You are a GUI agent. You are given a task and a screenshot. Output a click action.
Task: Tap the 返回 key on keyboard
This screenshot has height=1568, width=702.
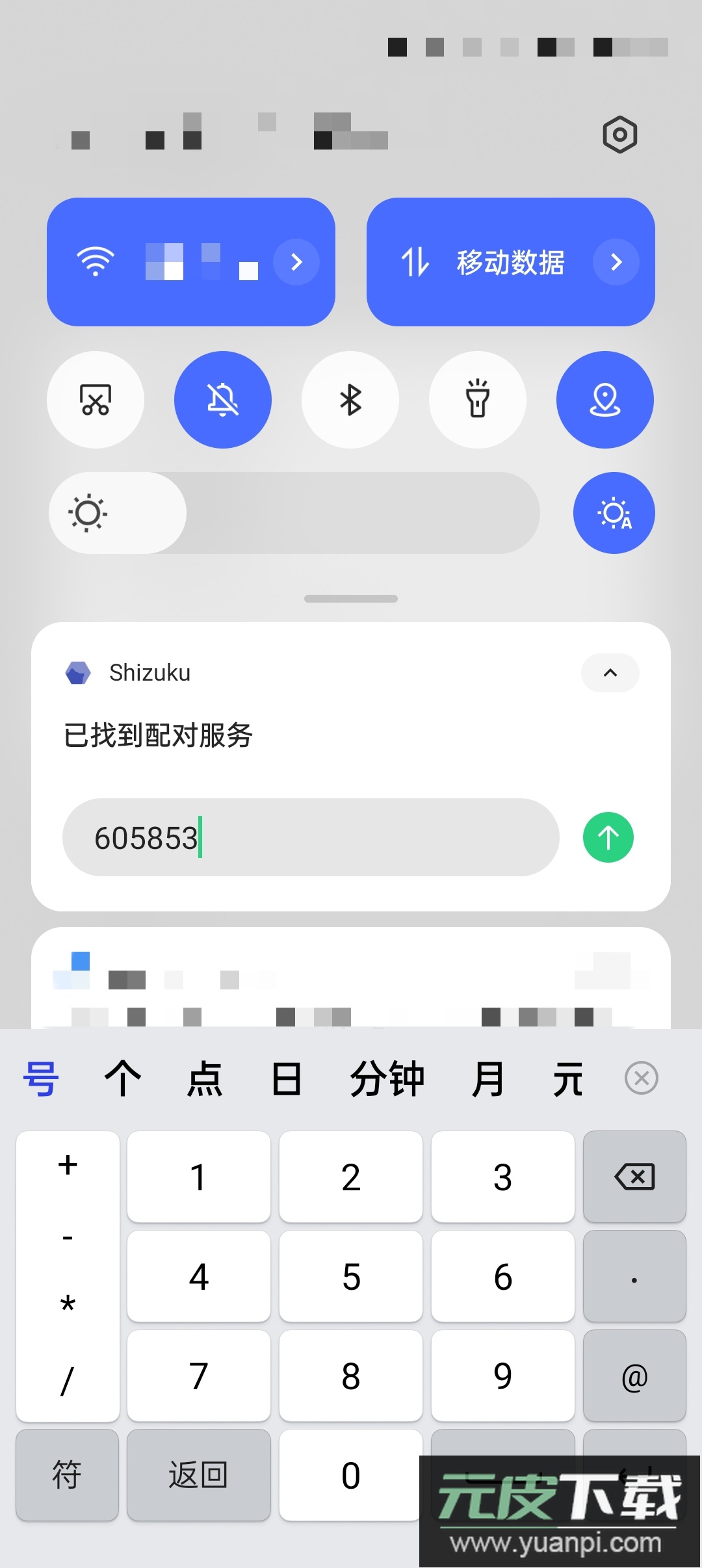[198, 1475]
